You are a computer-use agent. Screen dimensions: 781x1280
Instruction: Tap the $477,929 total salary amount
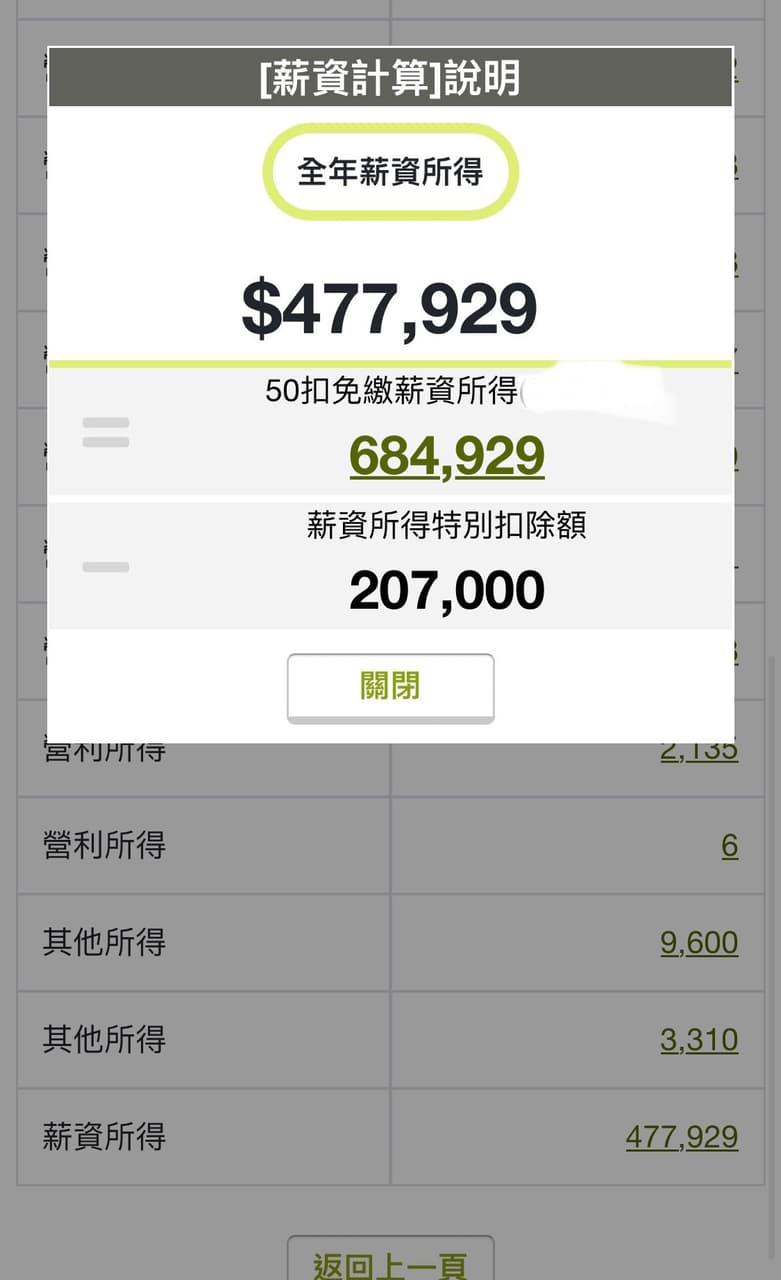(390, 307)
